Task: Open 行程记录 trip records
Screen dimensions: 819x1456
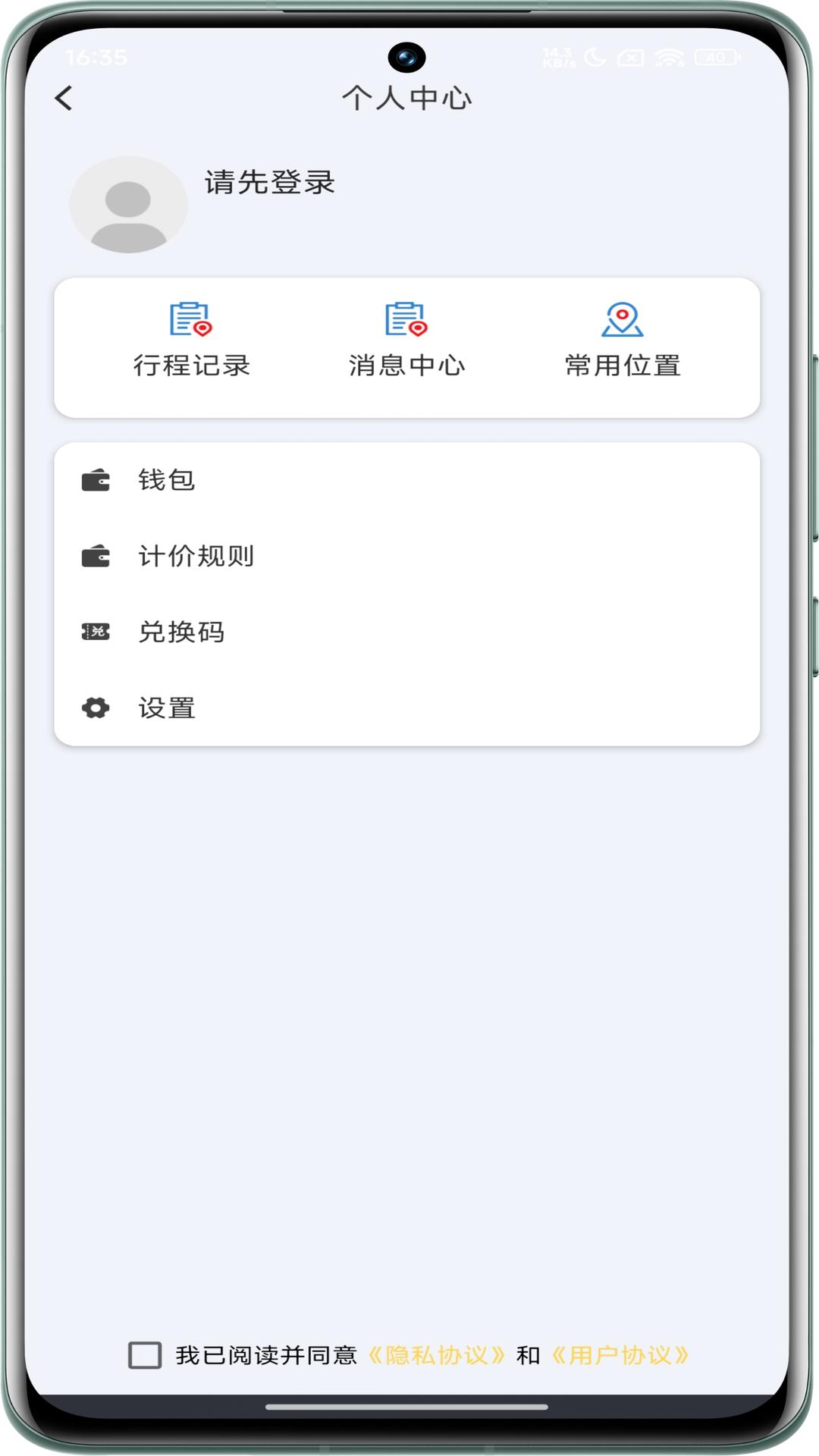Action: pos(191,340)
